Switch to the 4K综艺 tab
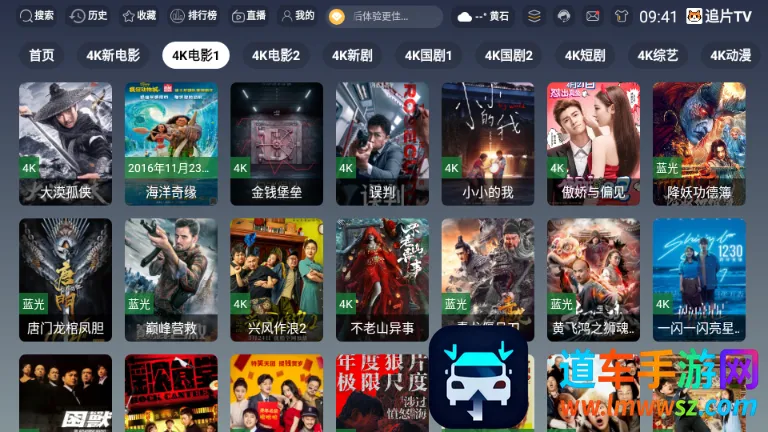Screen dimensions: 768x432 pyautogui.click(x=658, y=55)
